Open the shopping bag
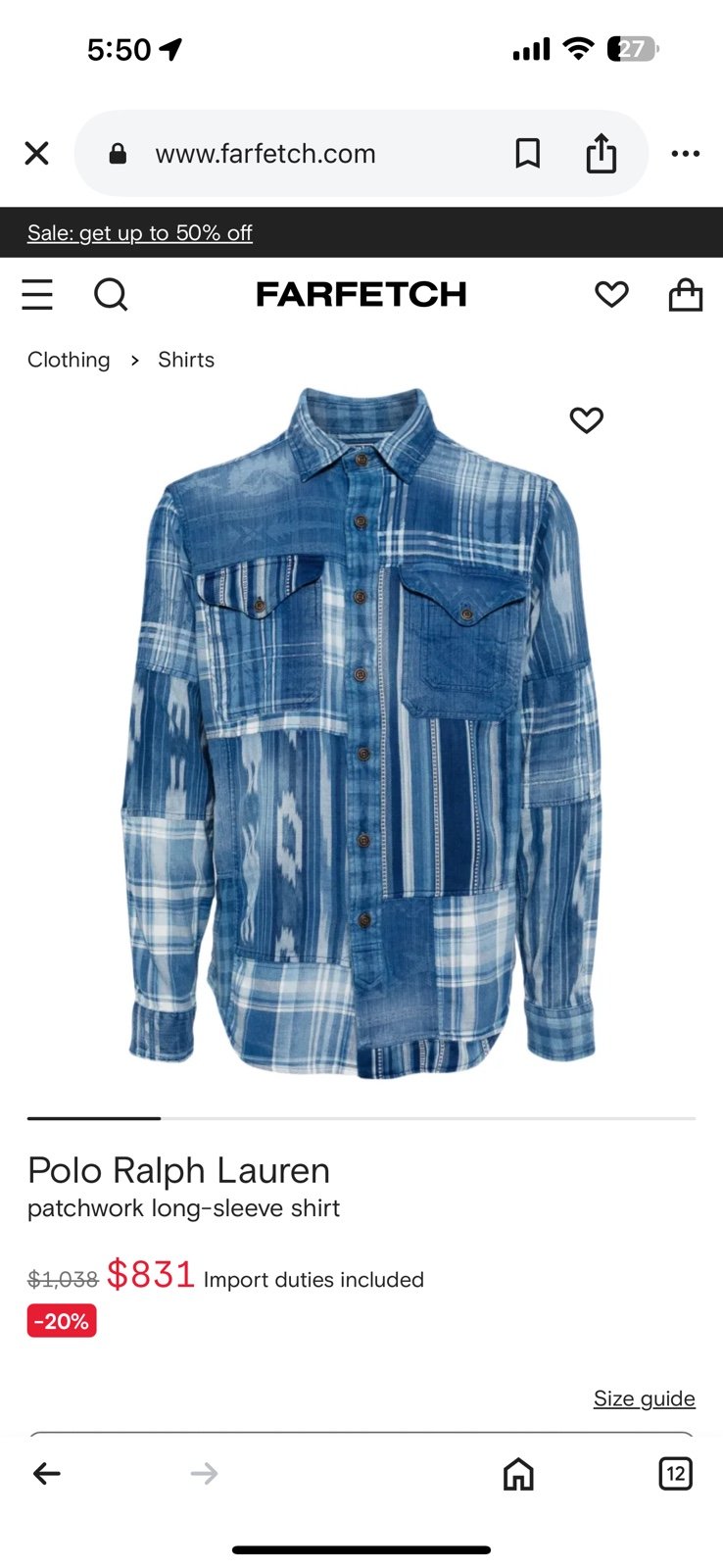Viewport: 723px width, 1568px height. coord(685,294)
